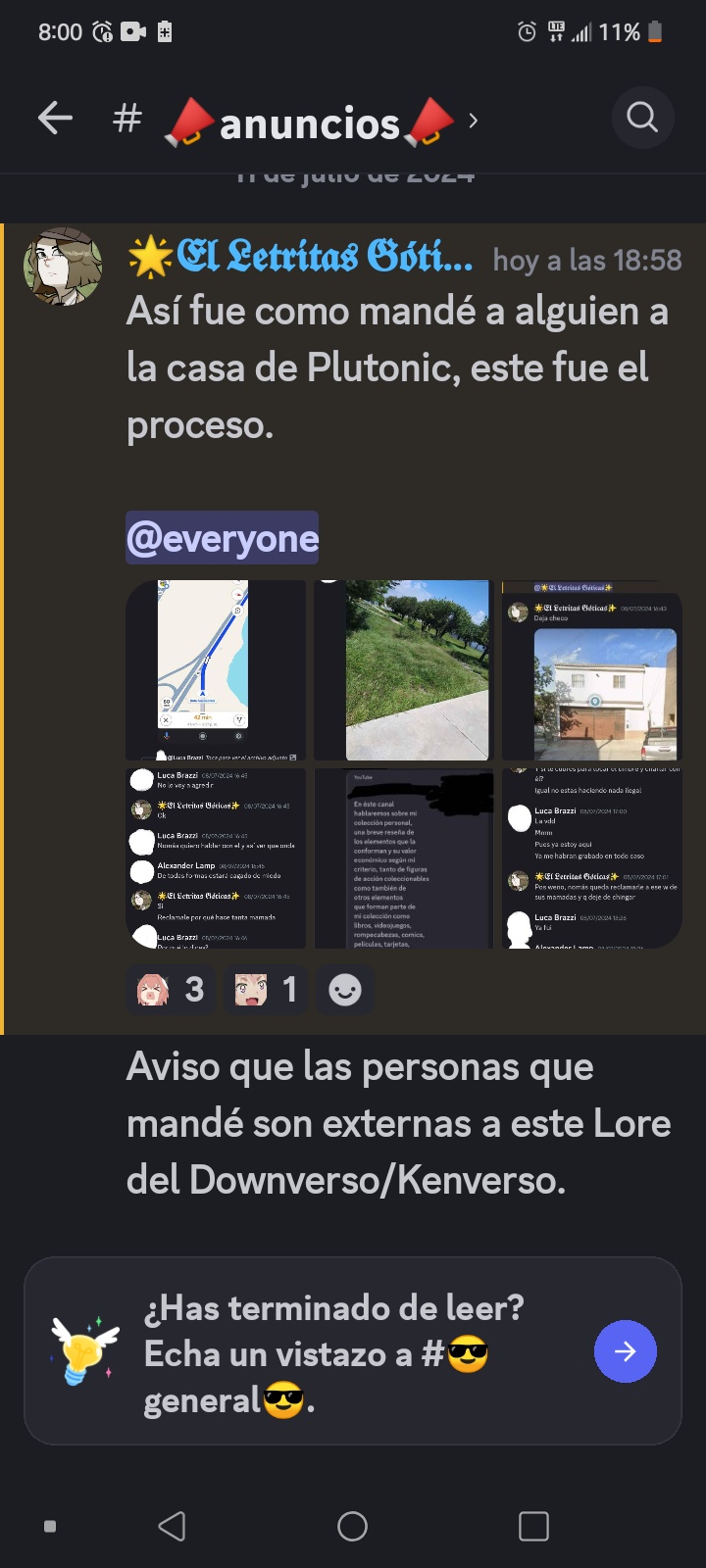Open recent apps from navigation bar
Viewport: 706px width, 1568px height.
pyautogui.click(x=533, y=1526)
